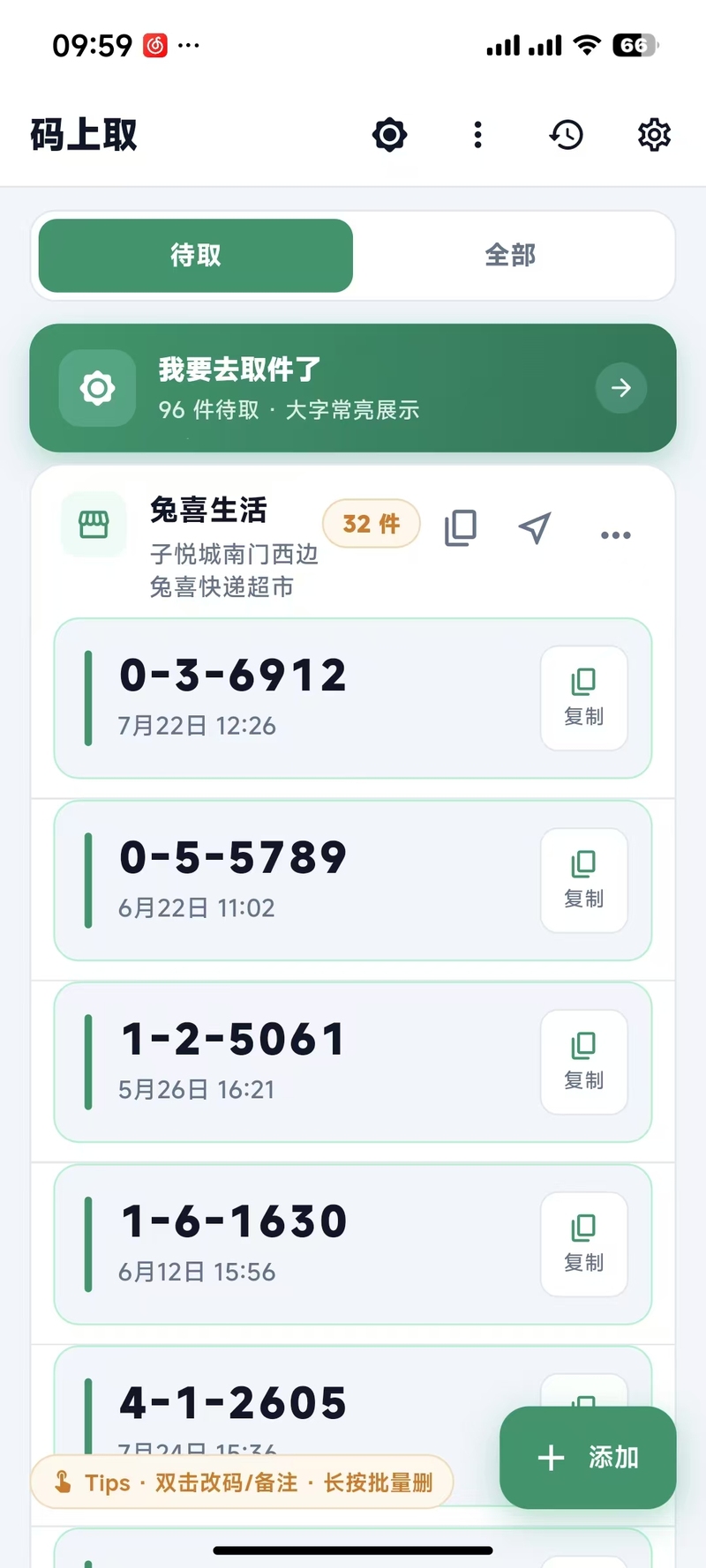Open the three-dot overflow menu in header
Viewport: 706px width, 1568px height.
477,135
